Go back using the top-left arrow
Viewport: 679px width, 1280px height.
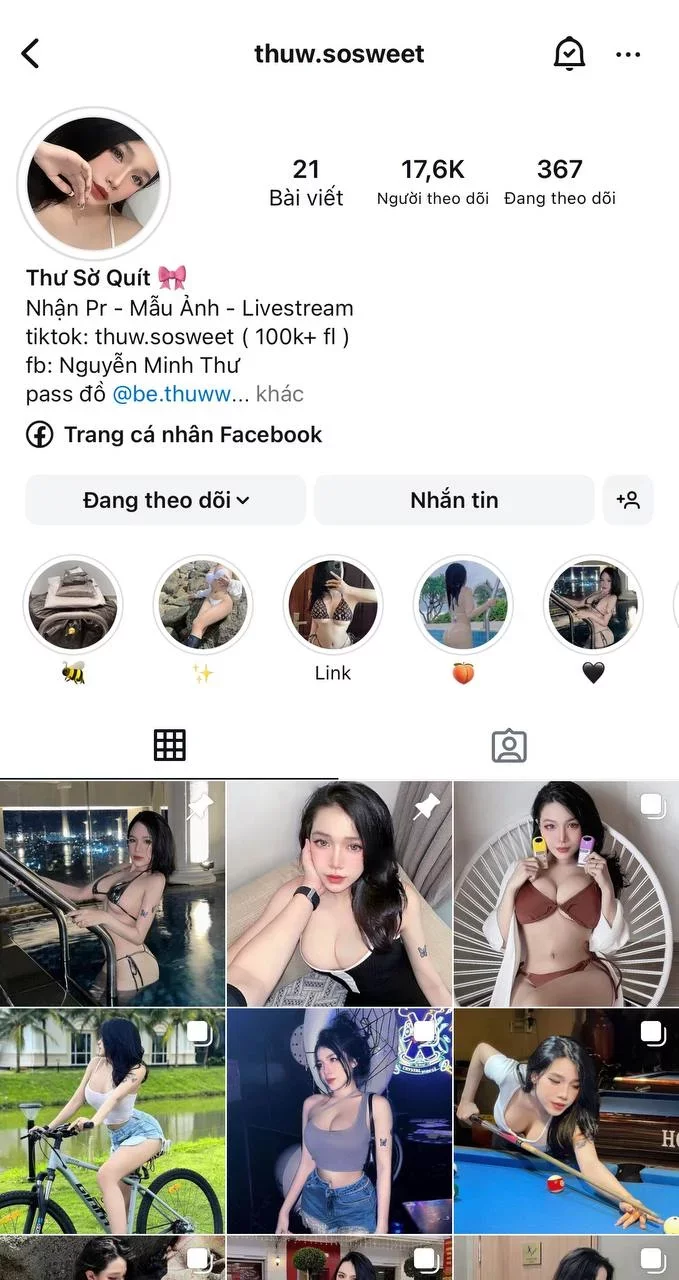tap(31, 53)
